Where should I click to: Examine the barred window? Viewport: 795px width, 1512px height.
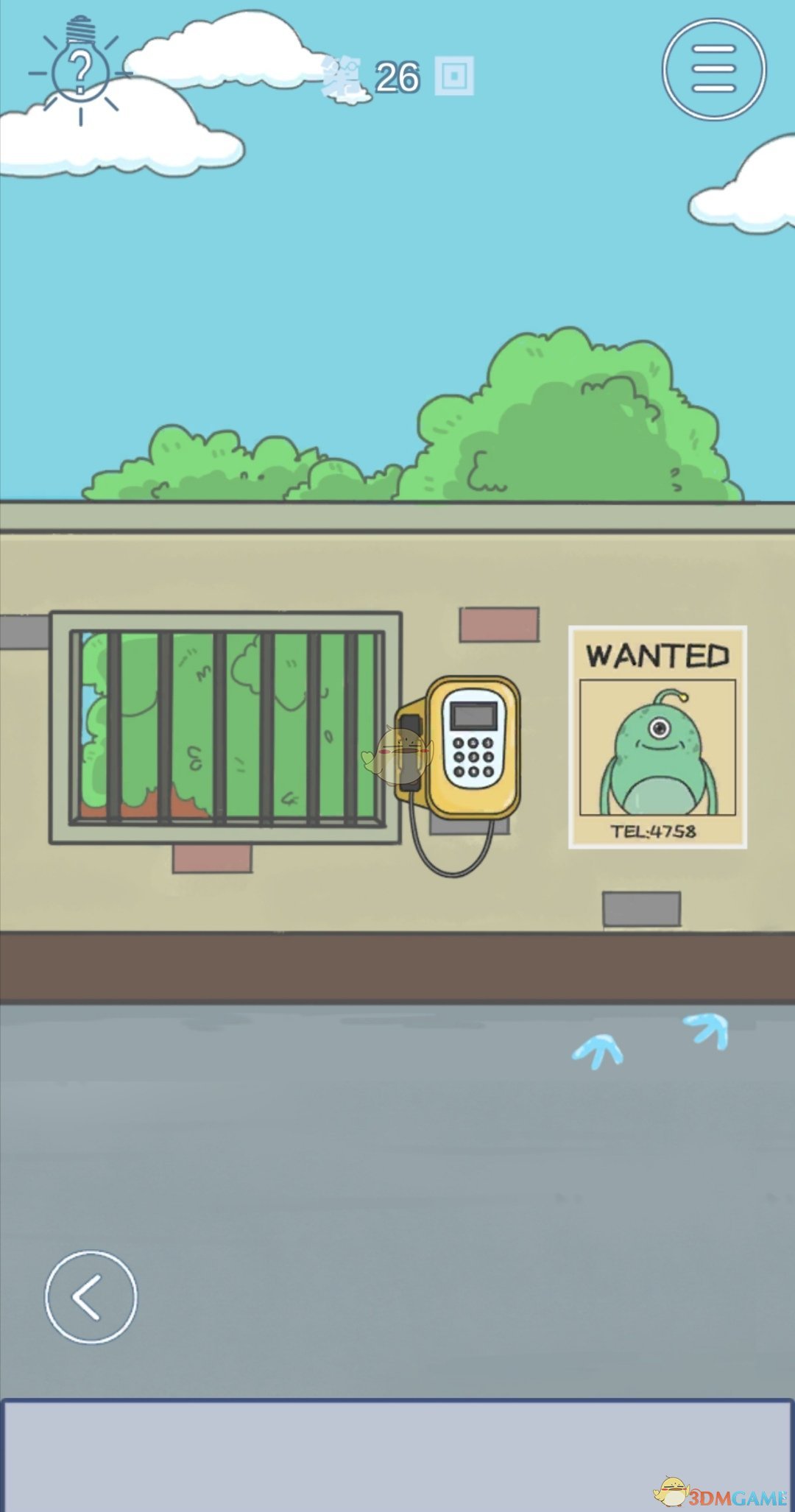pos(225,727)
